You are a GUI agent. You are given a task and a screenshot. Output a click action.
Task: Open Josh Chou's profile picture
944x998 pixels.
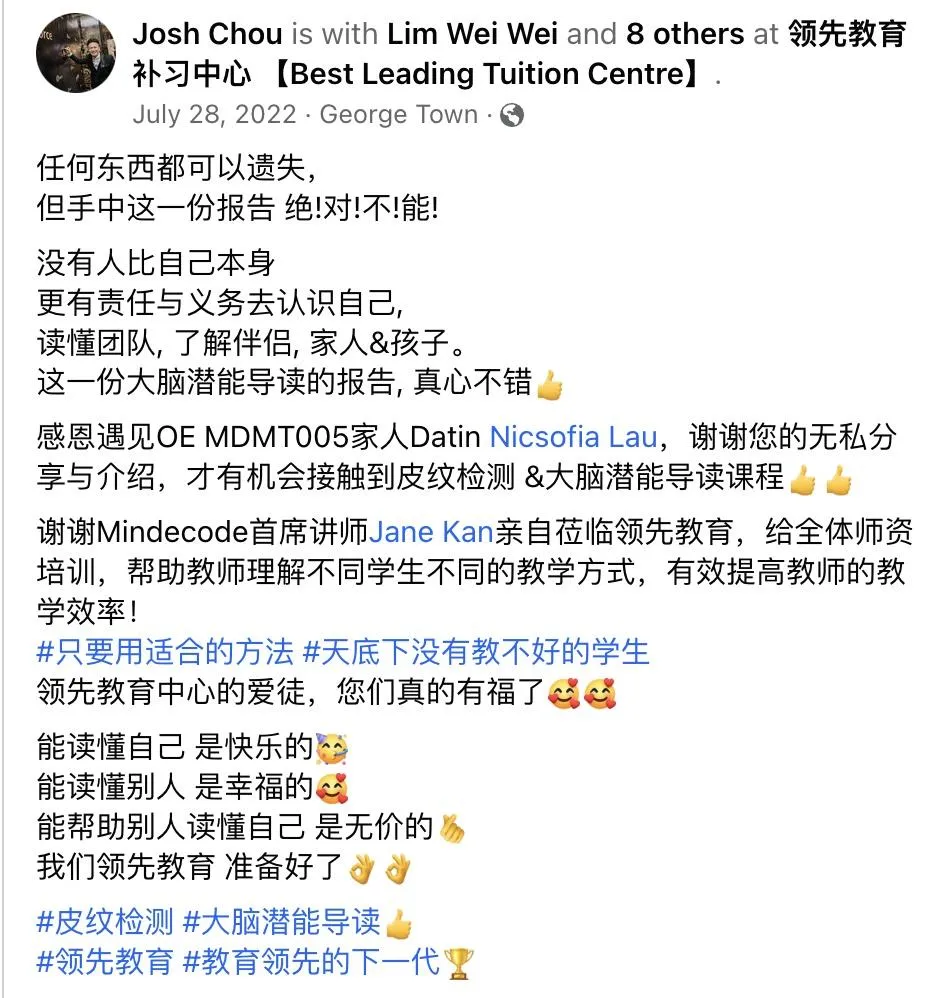coord(76,53)
